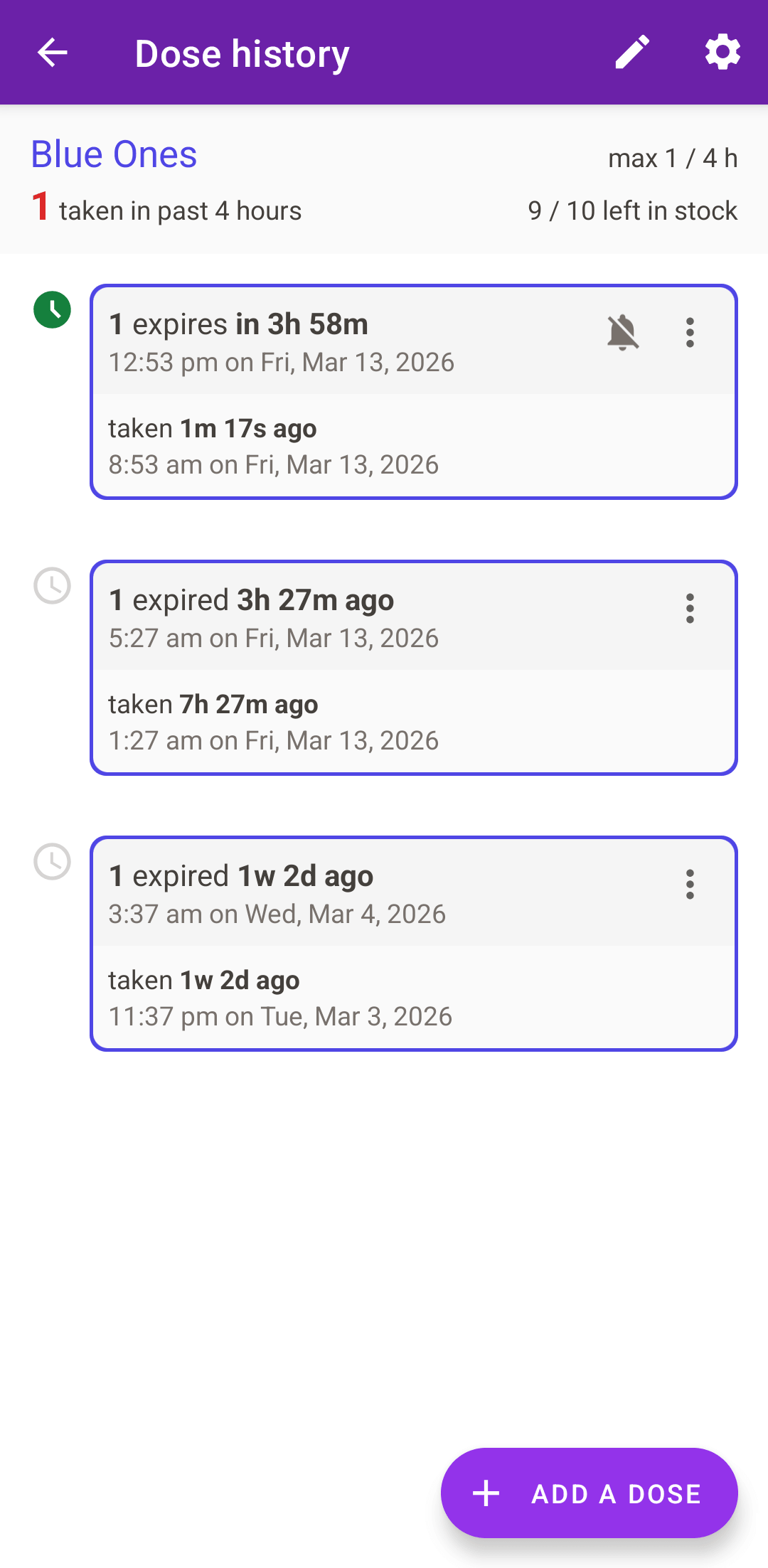Tap the muted alarm bell on the upcoming dose

point(621,333)
